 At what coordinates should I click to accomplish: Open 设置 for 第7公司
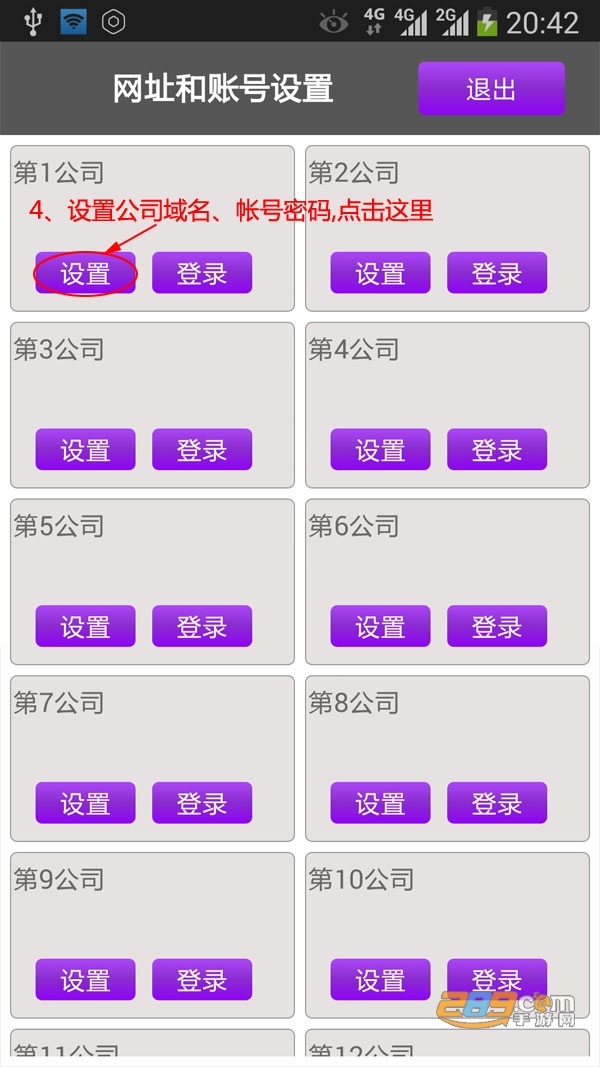coord(85,803)
